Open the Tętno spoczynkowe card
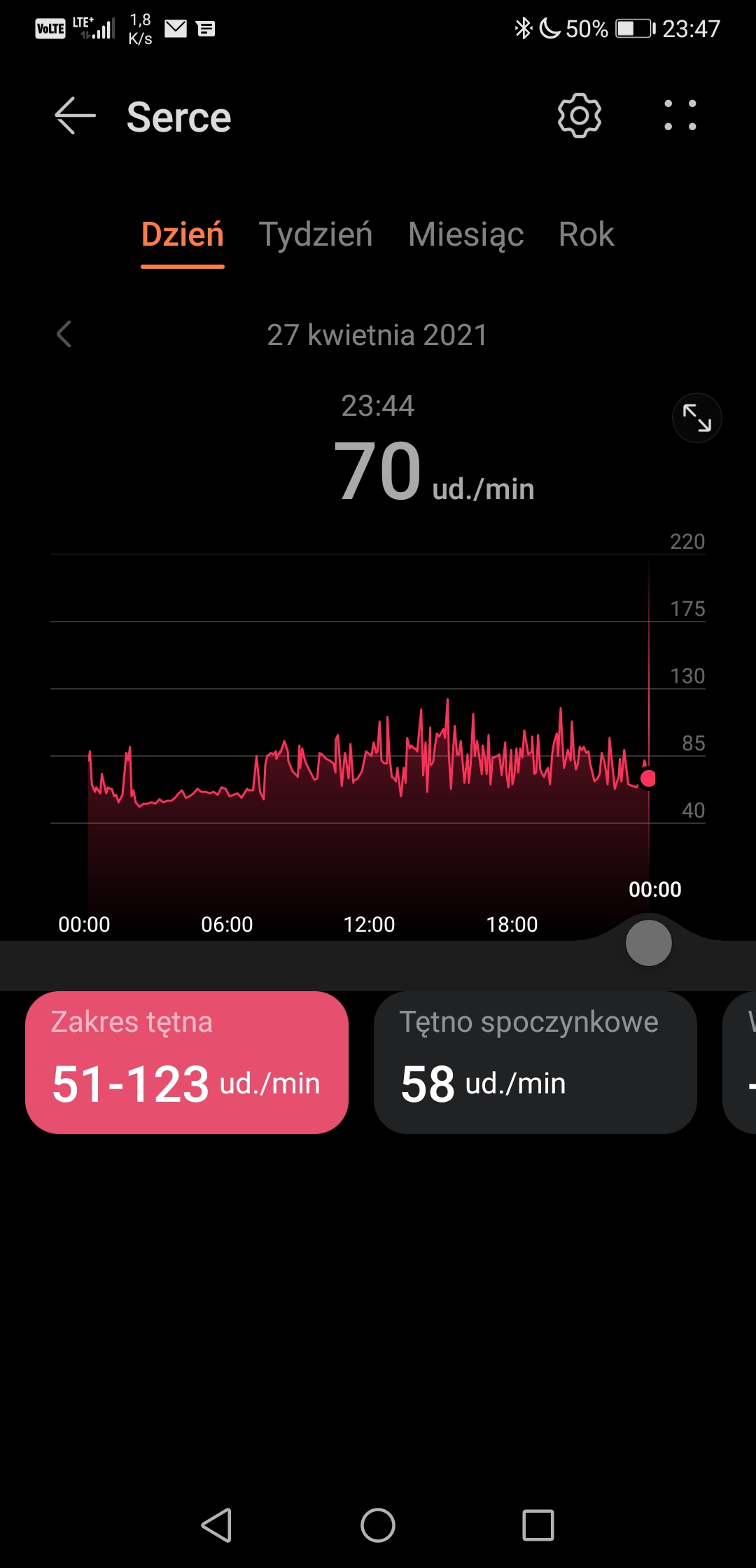This screenshot has height=1568, width=756. click(x=535, y=1063)
